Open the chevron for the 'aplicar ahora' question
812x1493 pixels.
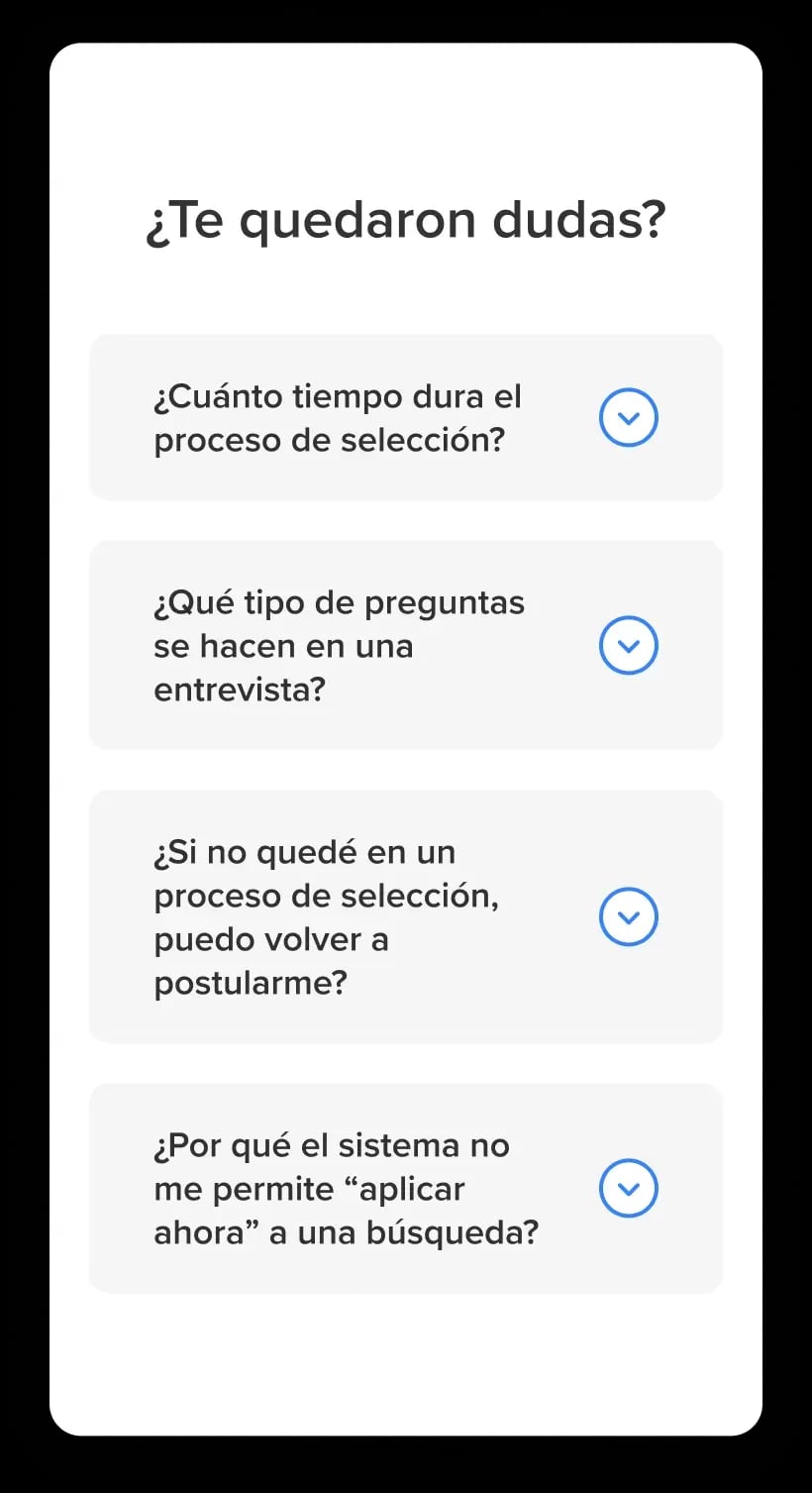(629, 1188)
